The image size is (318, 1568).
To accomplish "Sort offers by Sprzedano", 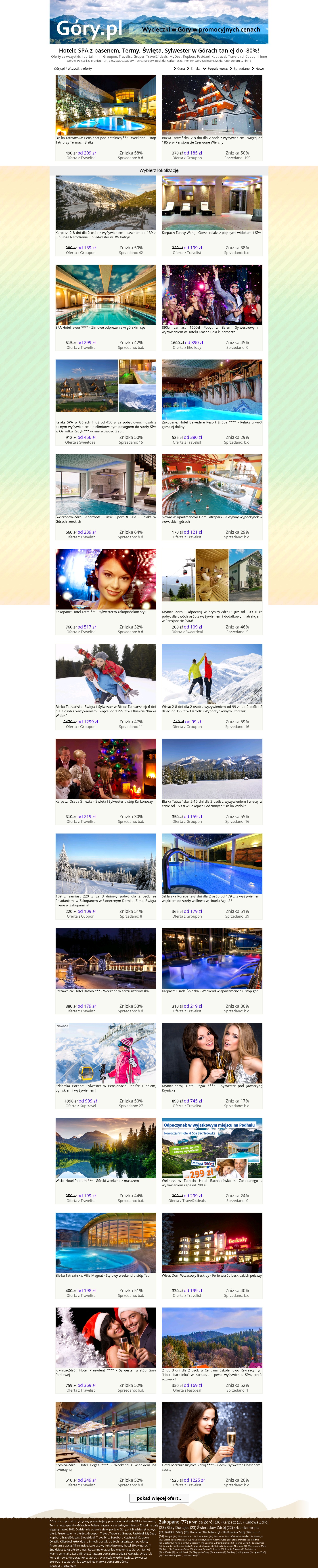I will click(x=241, y=69).
